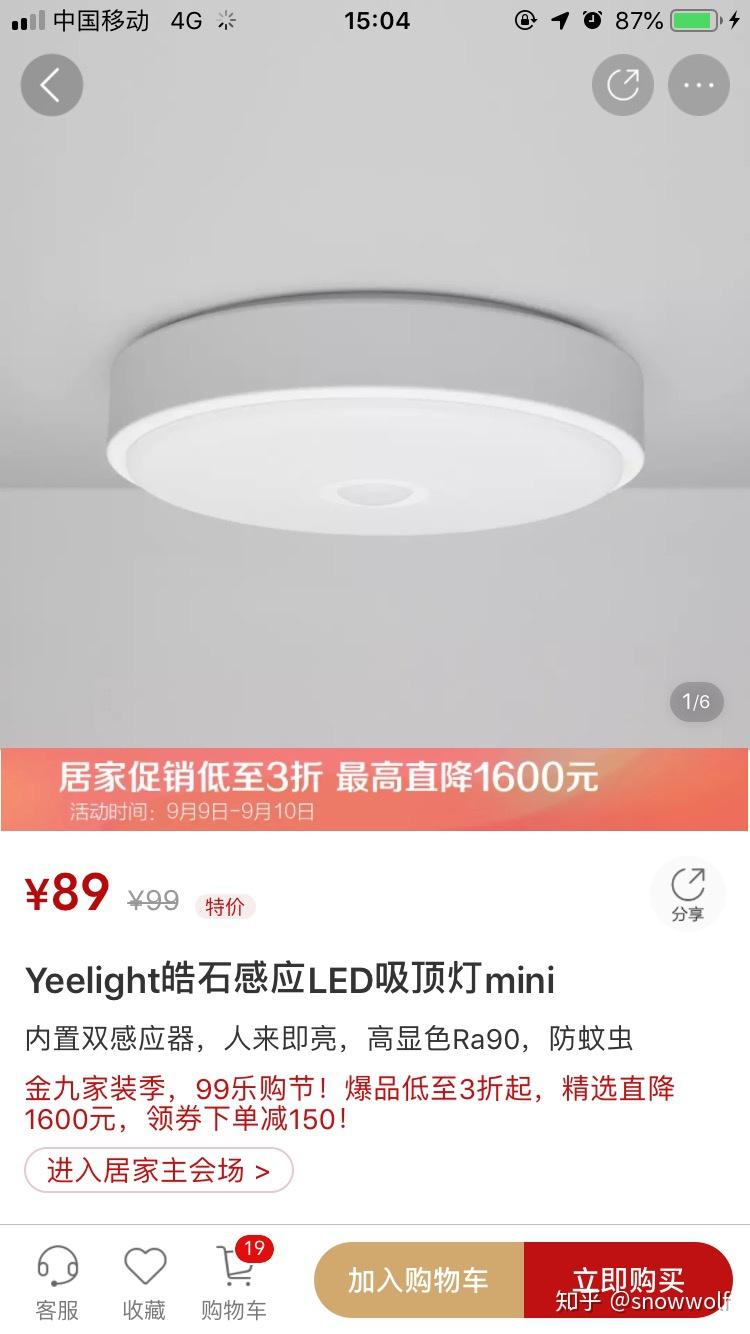
Task: Tap the cart badge showing 19 items
Action: (x=254, y=1248)
